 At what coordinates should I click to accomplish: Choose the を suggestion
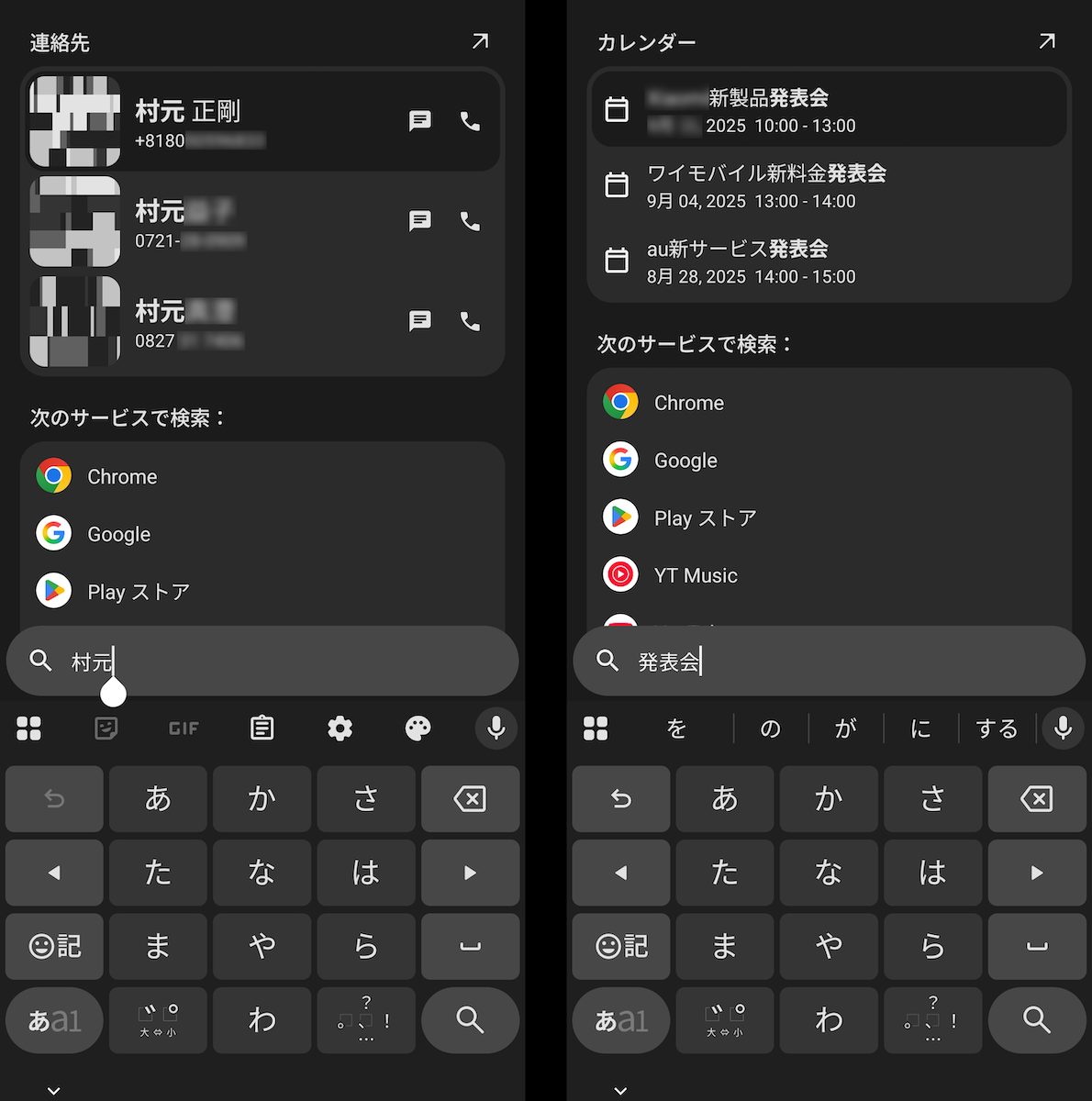[677, 728]
